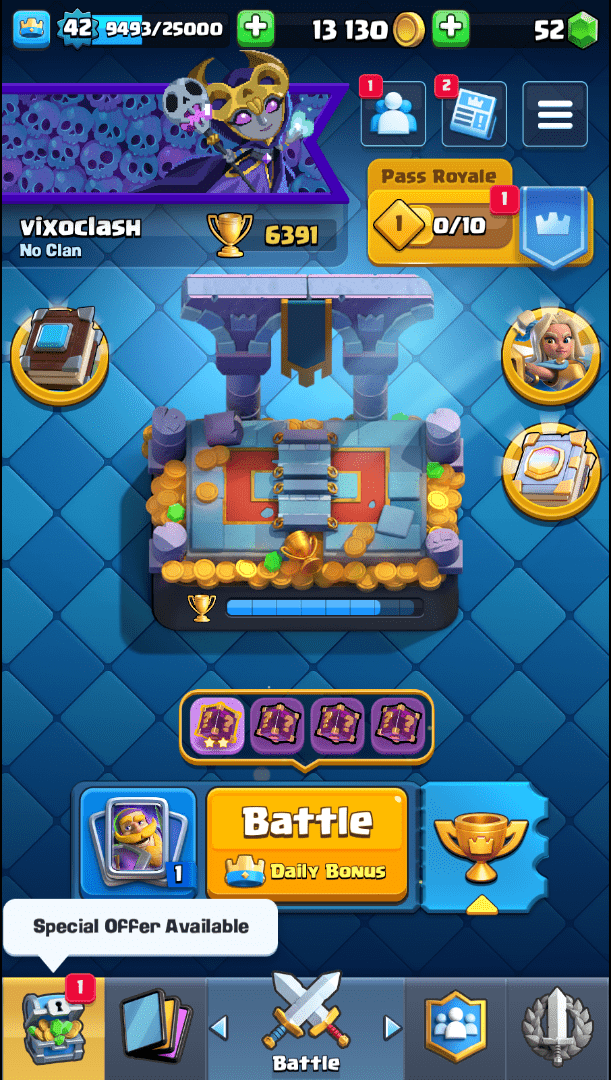The height and width of the screenshot is (1080, 611).
Task: Start a match with the Battle button
Action: [x=307, y=842]
